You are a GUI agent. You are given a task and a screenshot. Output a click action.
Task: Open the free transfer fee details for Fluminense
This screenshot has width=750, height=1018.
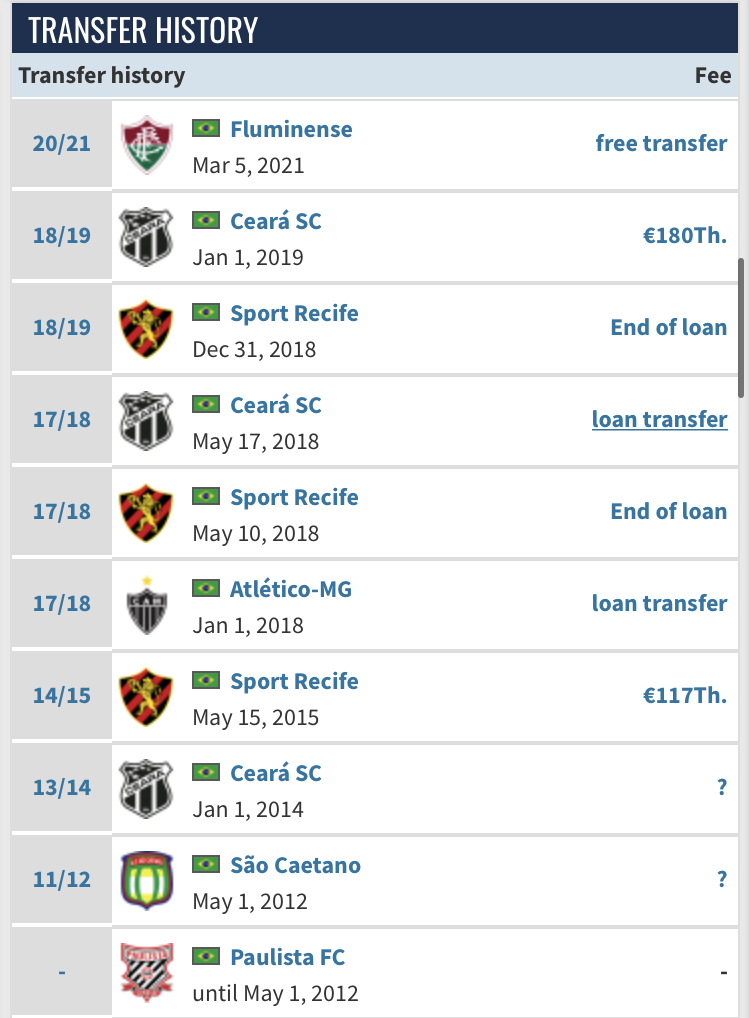[661, 143]
